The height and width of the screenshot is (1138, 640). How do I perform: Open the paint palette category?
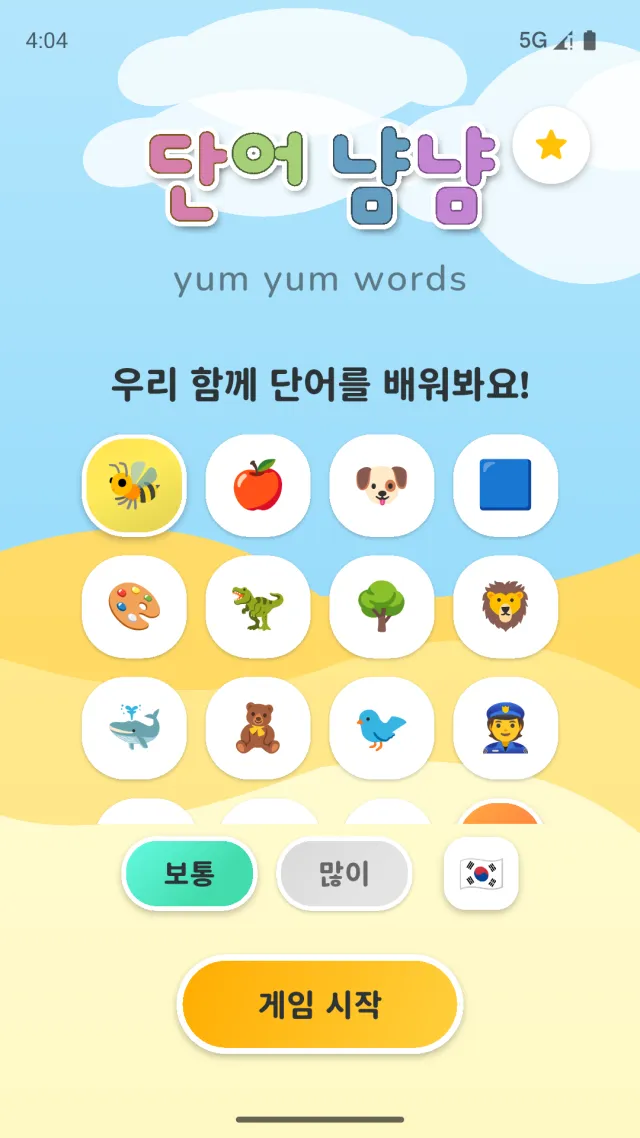click(x=134, y=607)
